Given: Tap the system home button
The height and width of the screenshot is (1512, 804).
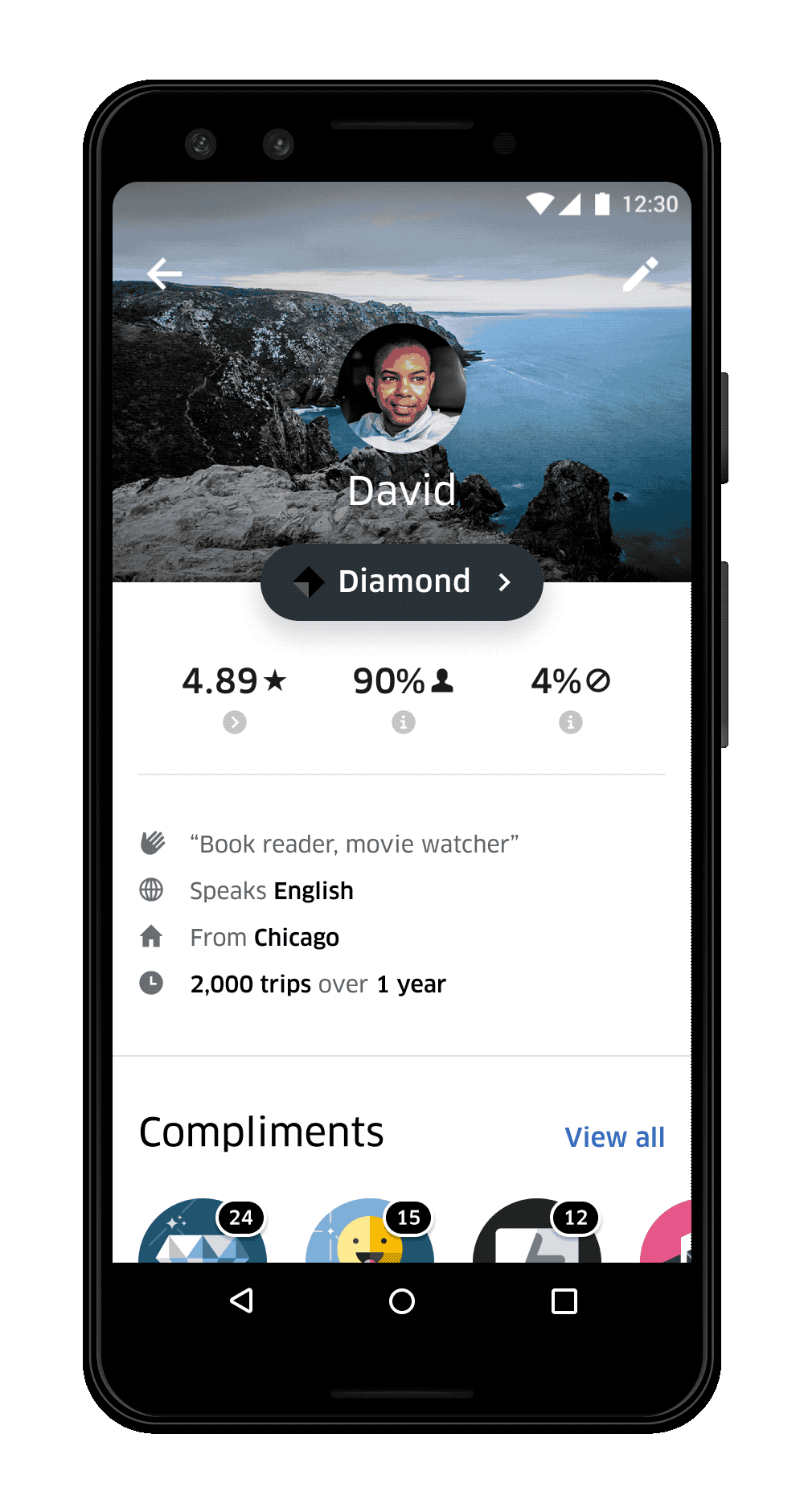Looking at the screenshot, I should tap(402, 1300).
